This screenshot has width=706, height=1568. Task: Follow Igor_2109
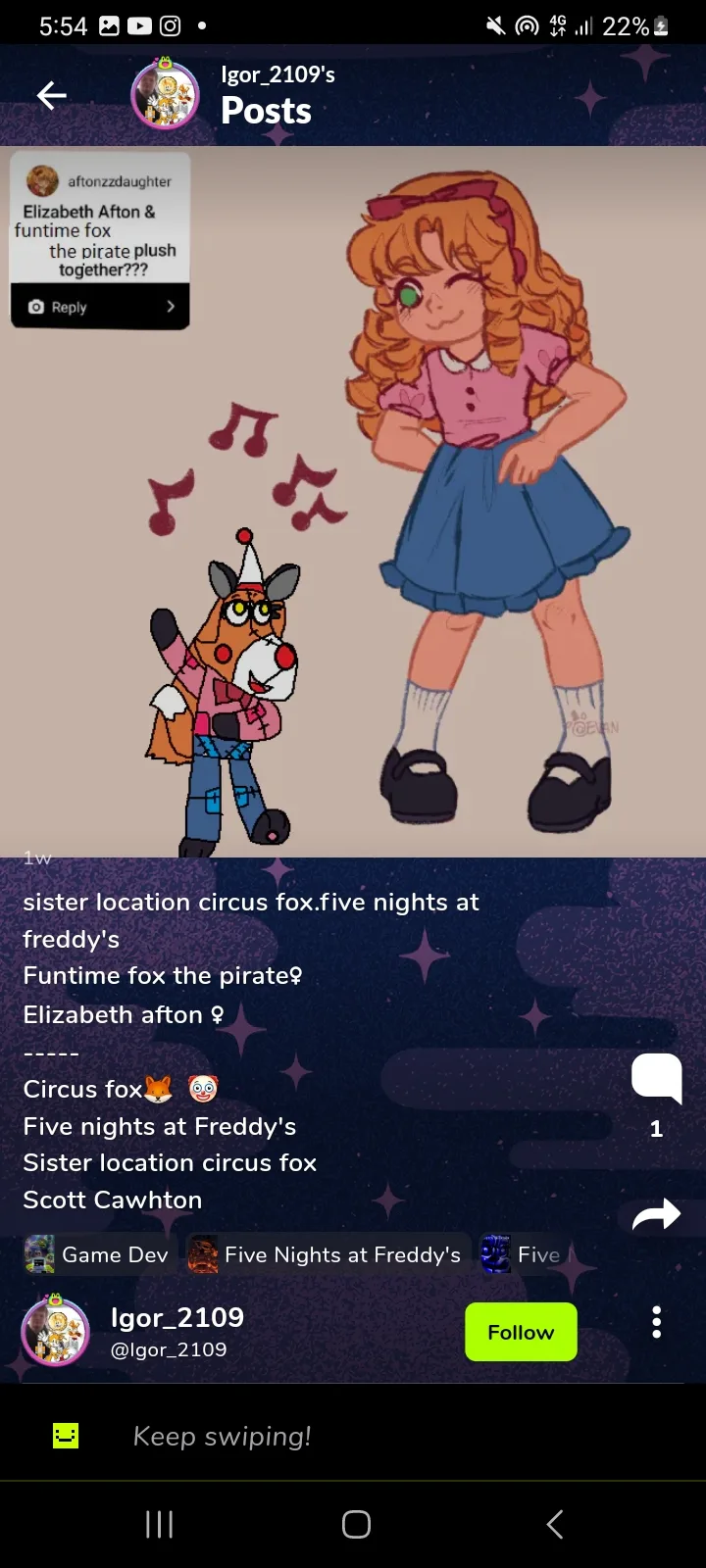click(x=521, y=1332)
